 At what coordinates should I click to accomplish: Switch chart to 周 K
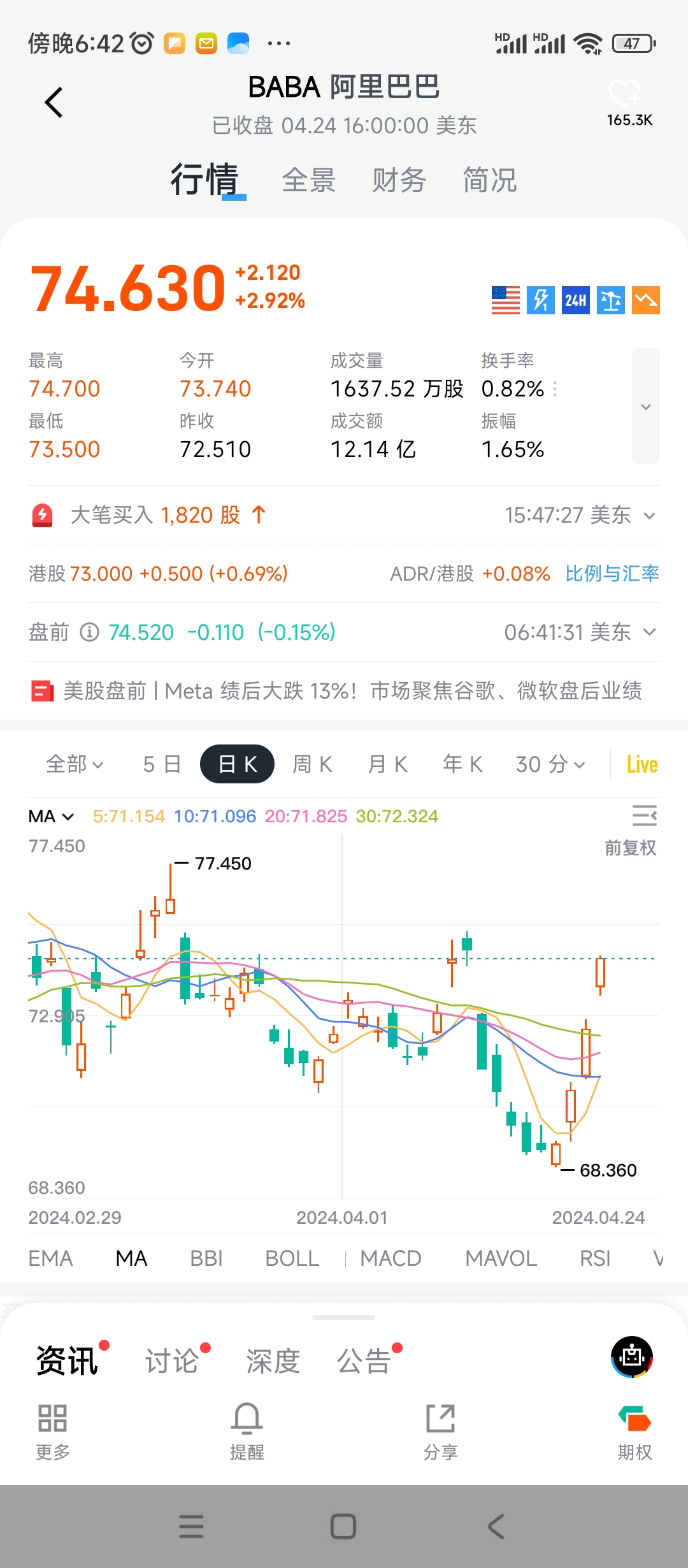[312, 764]
